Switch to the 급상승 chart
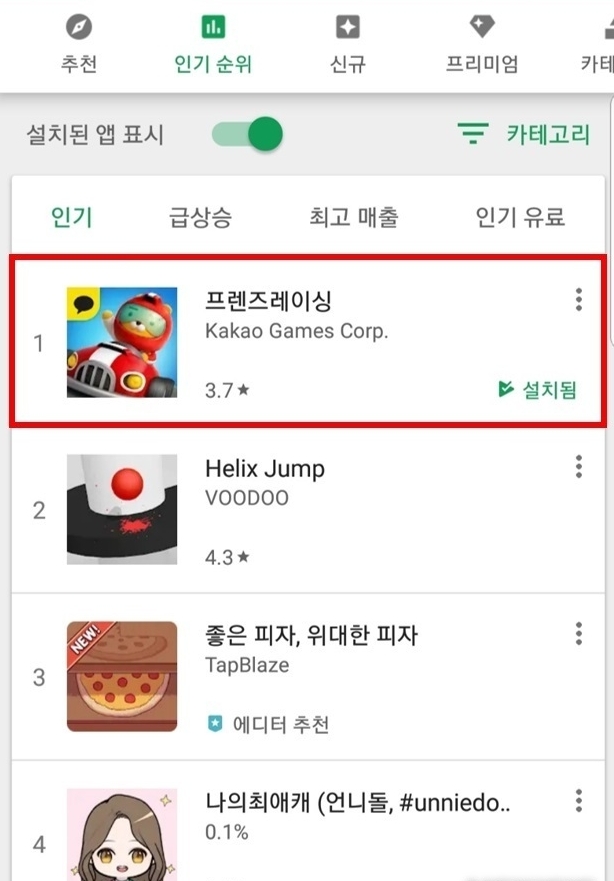The height and width of the screenshot is (881, 614). pos(200,217)
